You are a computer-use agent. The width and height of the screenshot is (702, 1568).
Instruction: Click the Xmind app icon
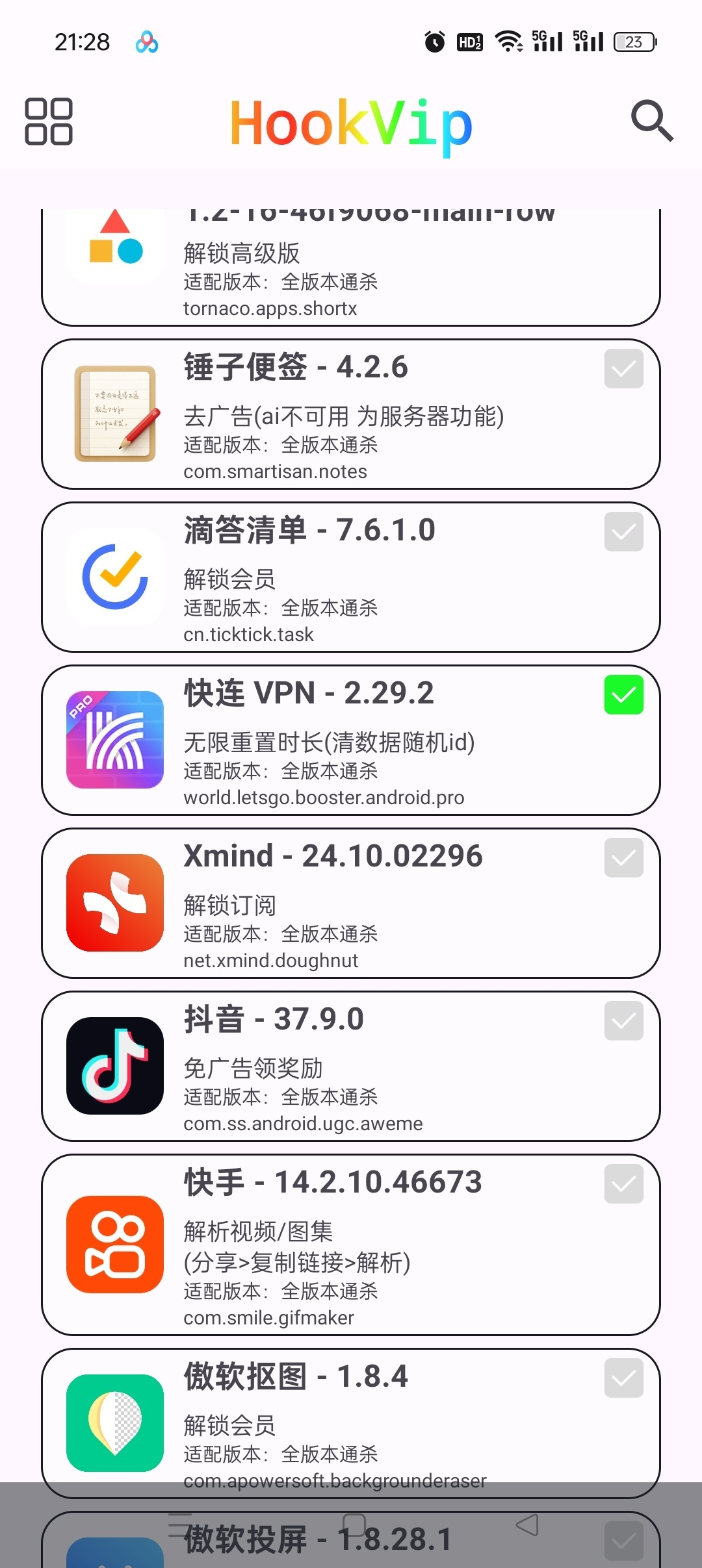pyautogui.click(x=114, y=904)
